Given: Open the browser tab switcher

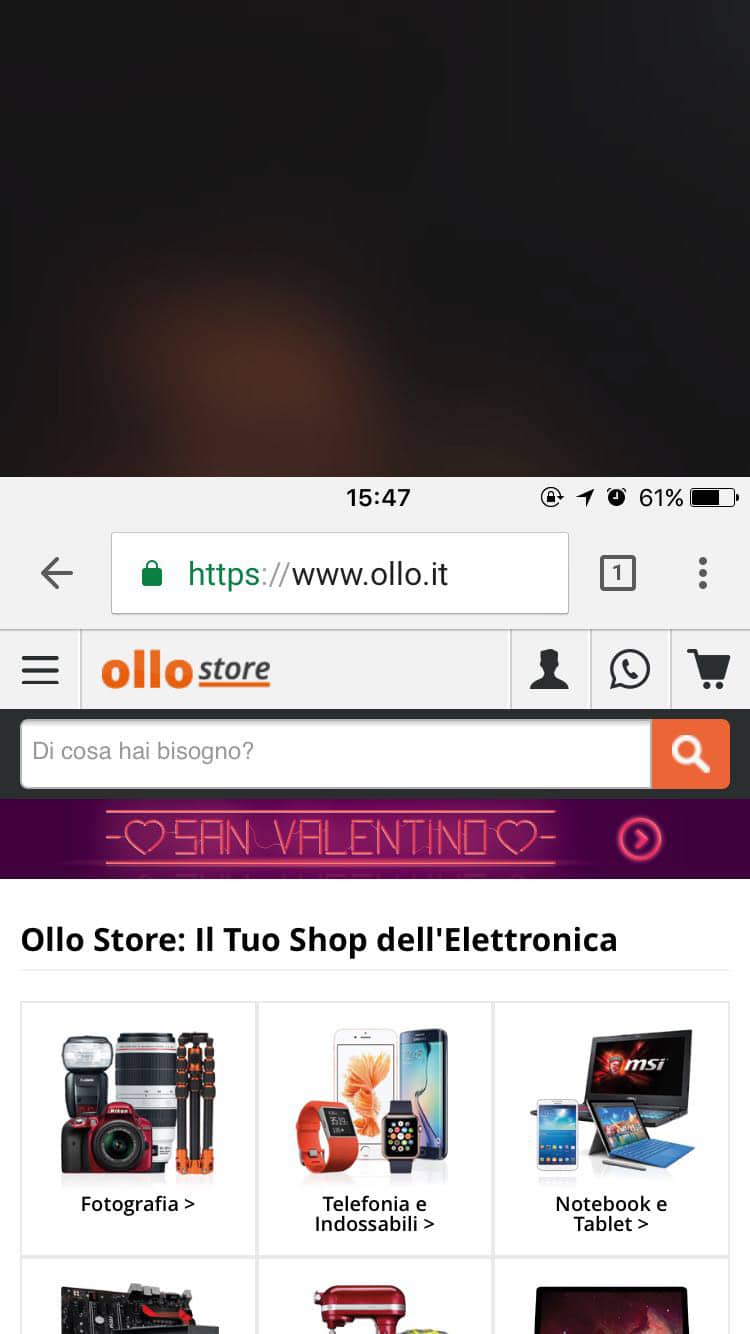Looking at the screenshot, I should [x=617, y=573].
